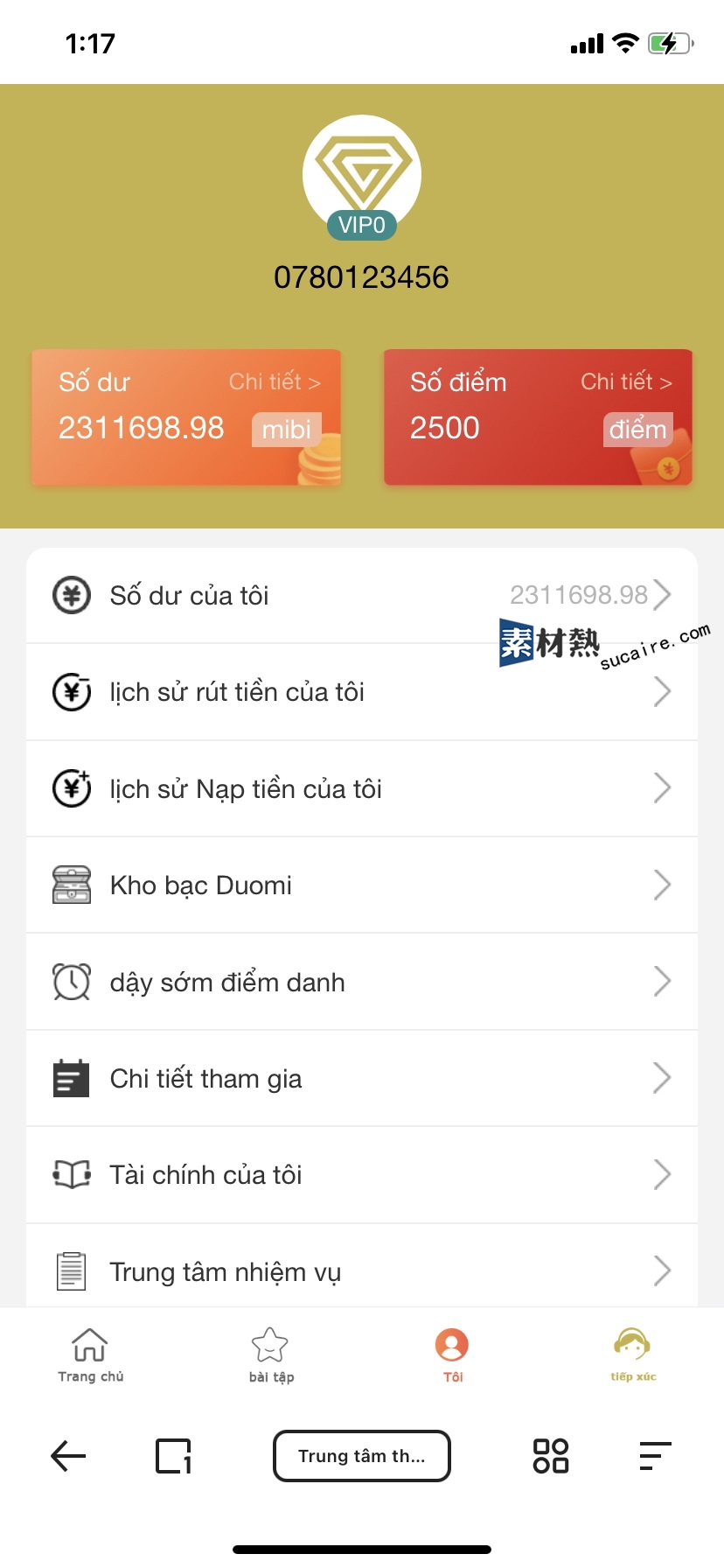The width and height of the screenshot is (724, 1568).
Task: View lịch sử rút tiền của tôi
Action: click(x=362, y=692)
